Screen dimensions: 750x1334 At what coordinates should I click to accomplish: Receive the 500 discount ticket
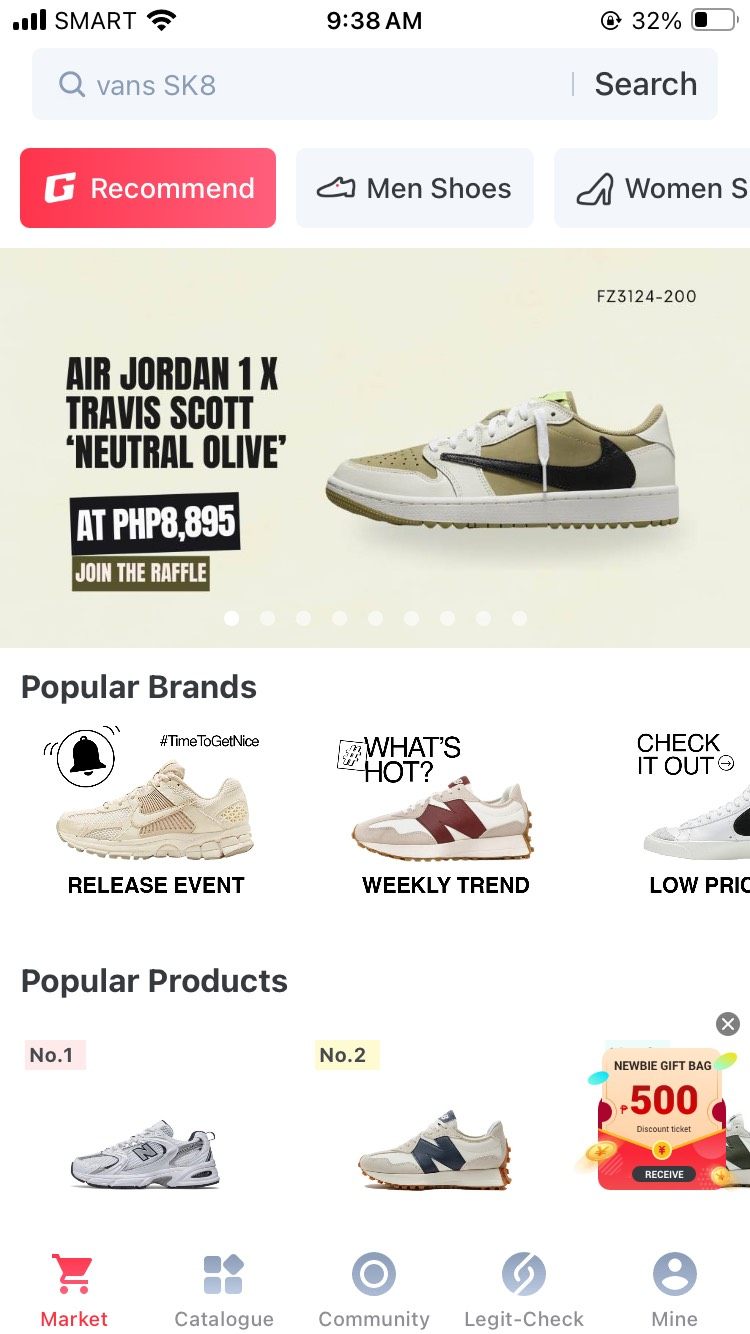pyautogui.click(x=664, y=1174)
